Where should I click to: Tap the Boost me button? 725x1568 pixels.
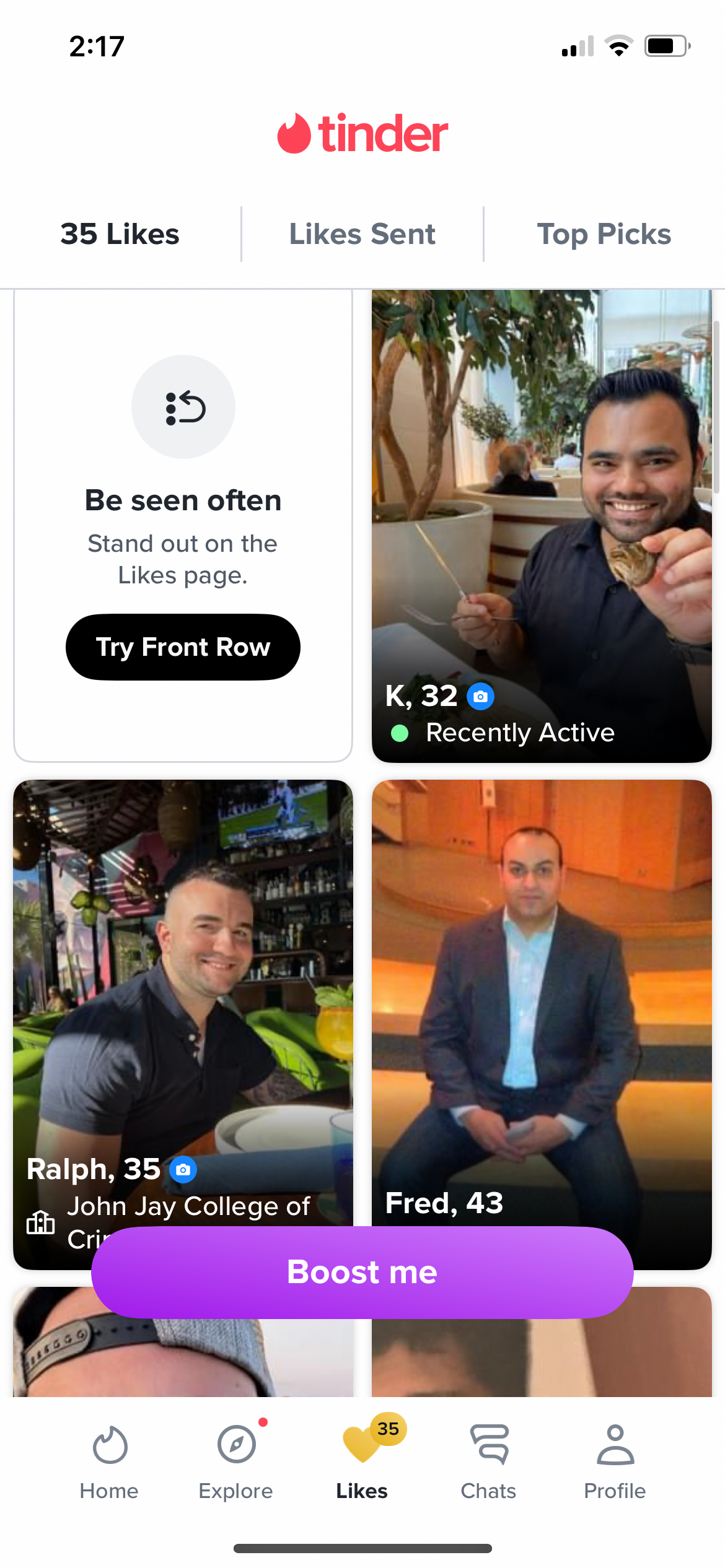tap(362, 1273)
